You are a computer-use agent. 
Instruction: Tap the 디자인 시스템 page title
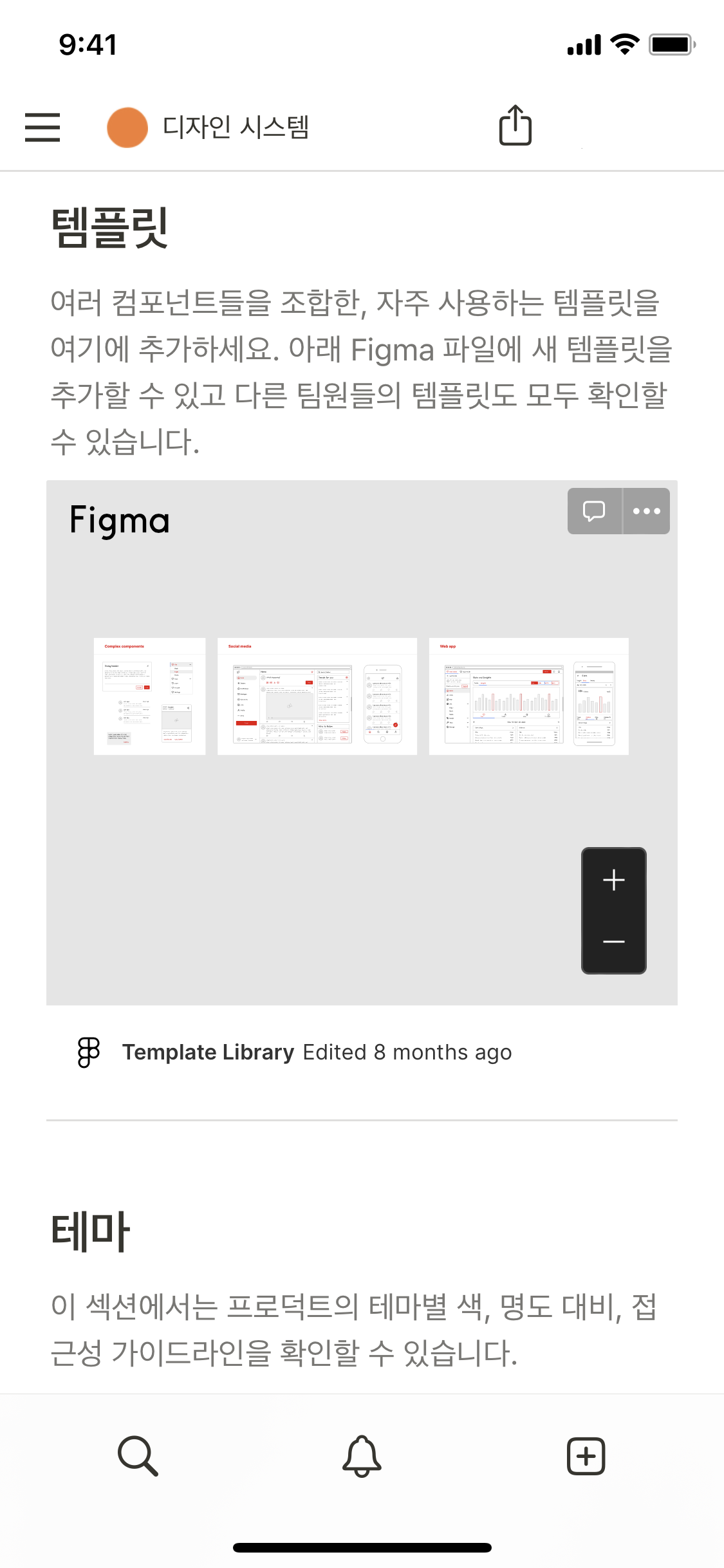click(x=236, y=127)
